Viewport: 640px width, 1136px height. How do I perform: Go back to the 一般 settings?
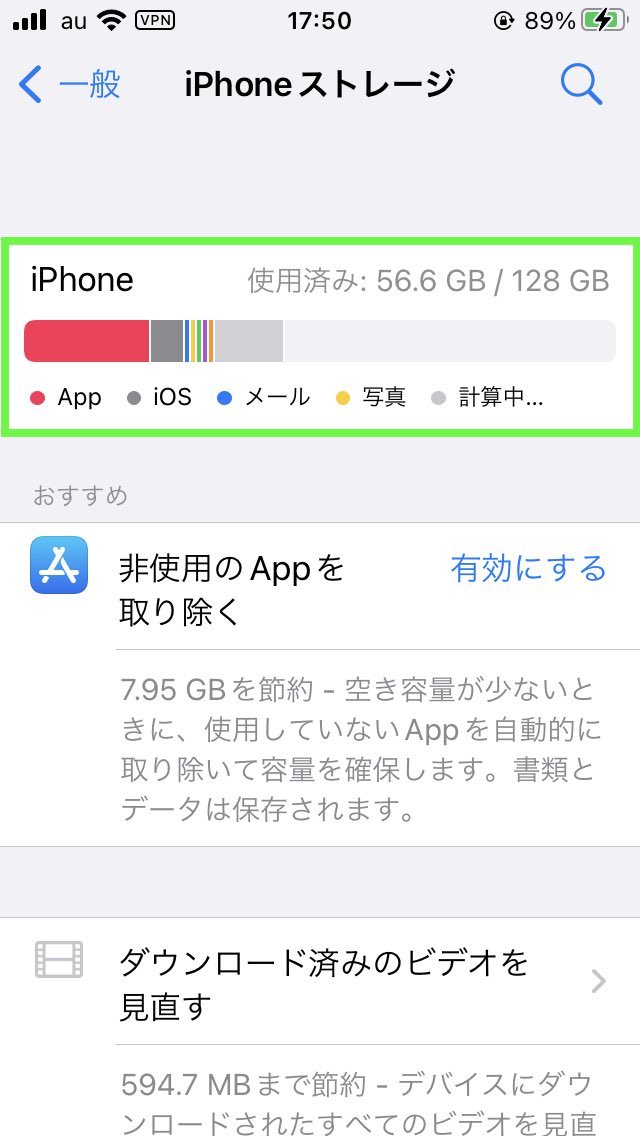coord(69,85)
